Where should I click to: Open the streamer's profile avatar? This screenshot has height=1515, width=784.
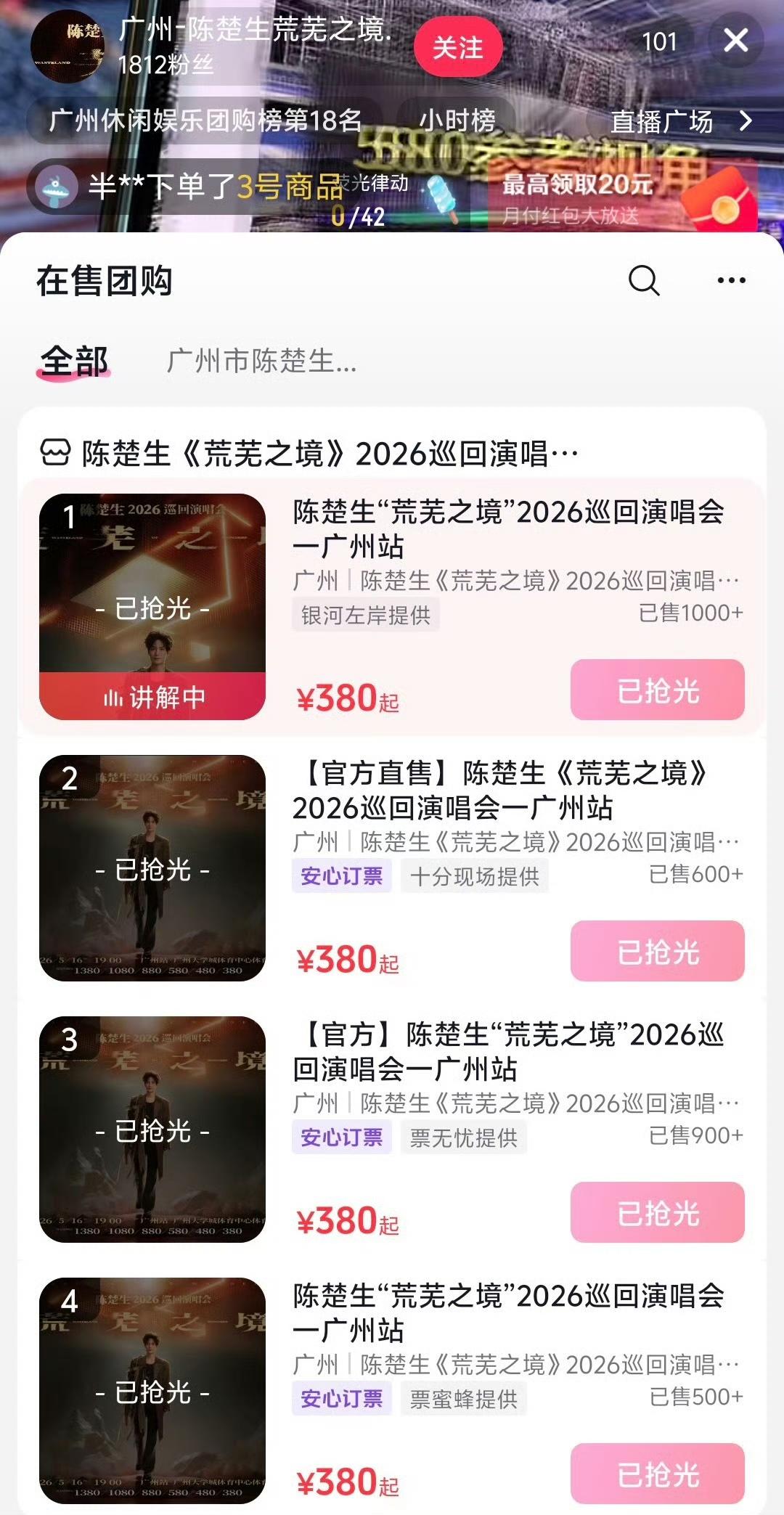67,46
